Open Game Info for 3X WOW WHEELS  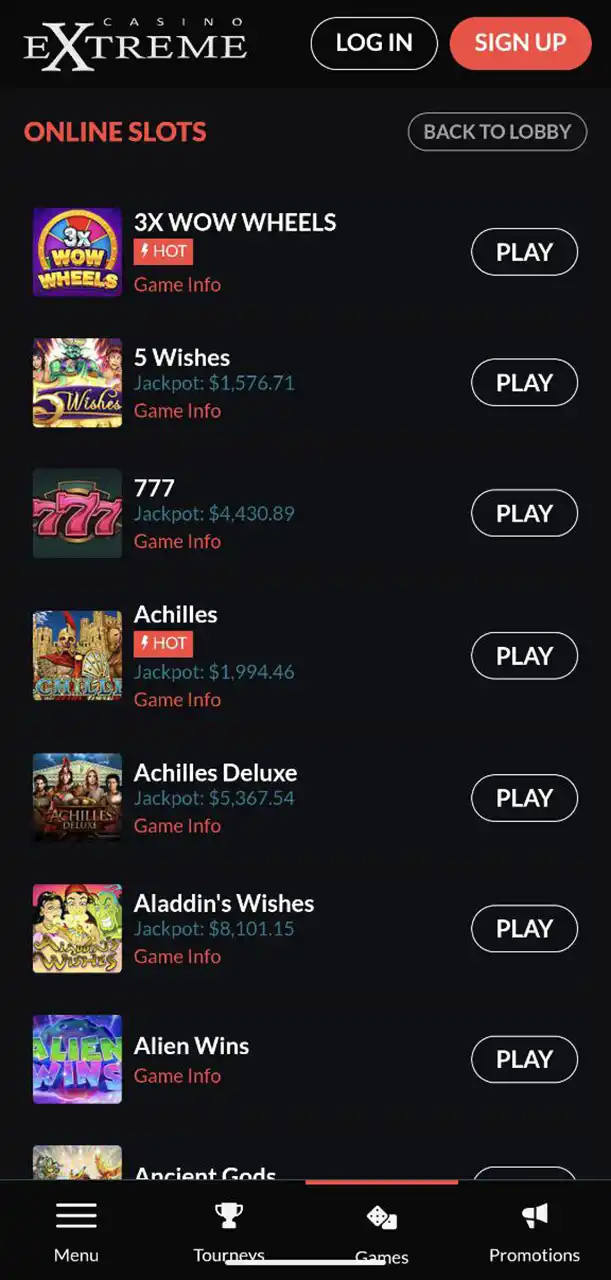tap(177, 284)
